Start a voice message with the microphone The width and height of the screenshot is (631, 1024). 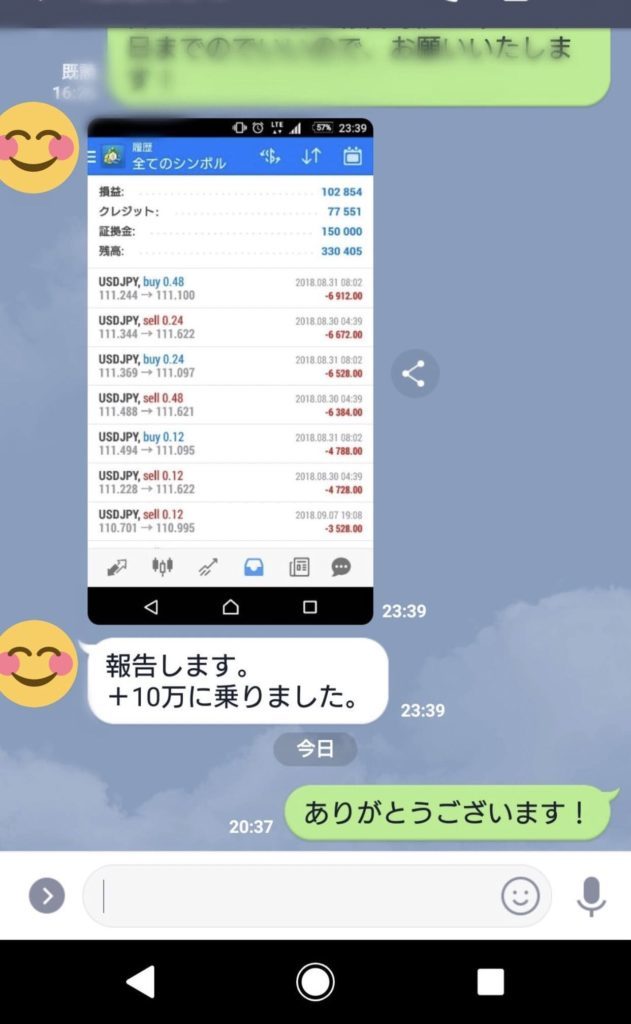point(591,896)
